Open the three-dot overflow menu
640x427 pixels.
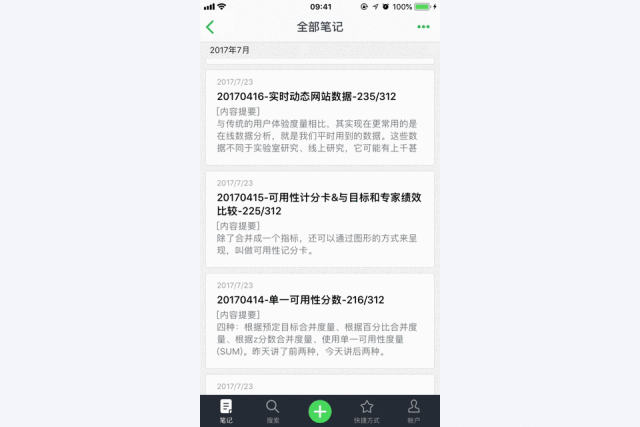tap(424, 27)
